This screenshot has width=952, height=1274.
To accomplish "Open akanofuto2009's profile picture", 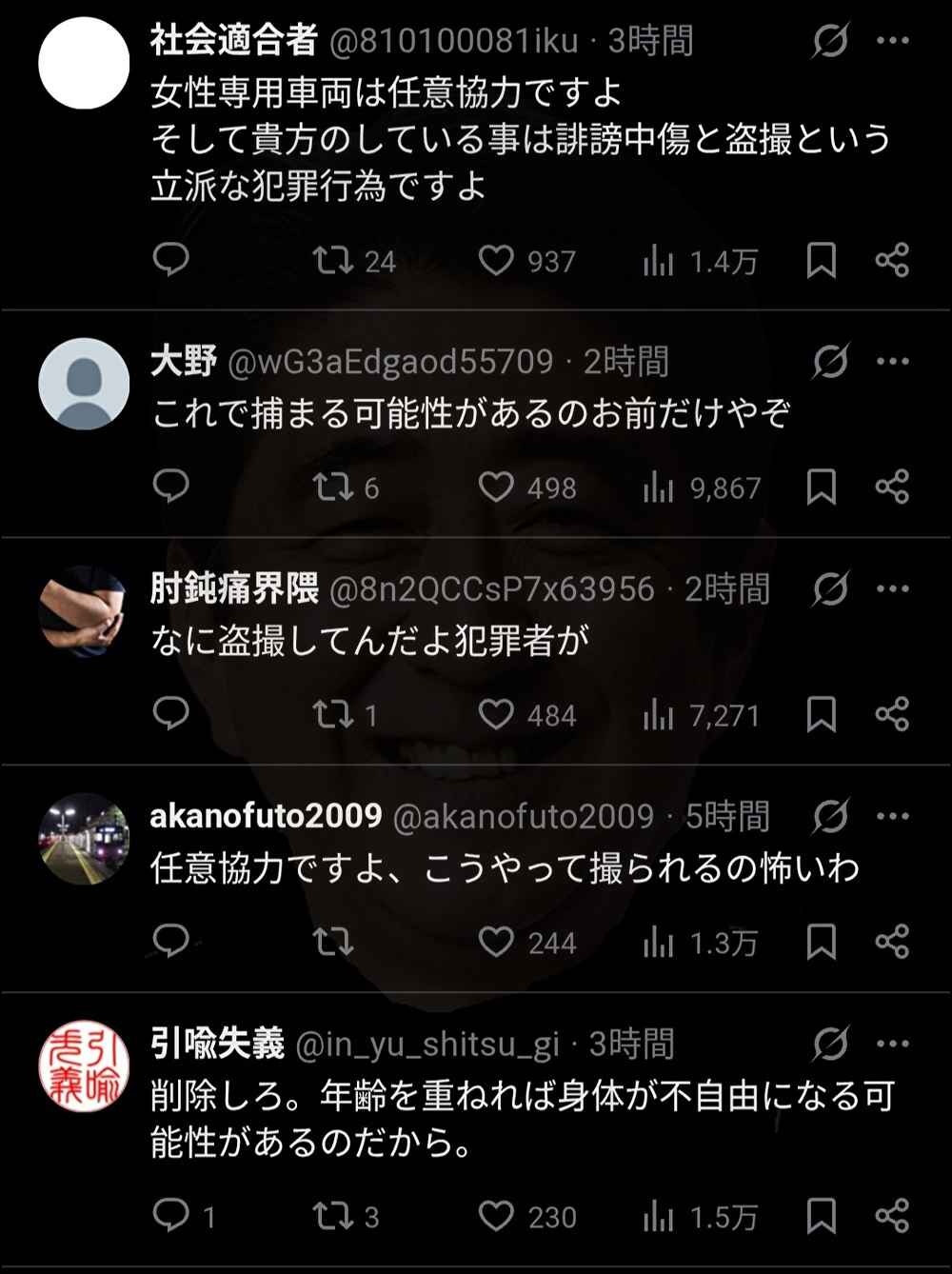I will click(84, 839).
